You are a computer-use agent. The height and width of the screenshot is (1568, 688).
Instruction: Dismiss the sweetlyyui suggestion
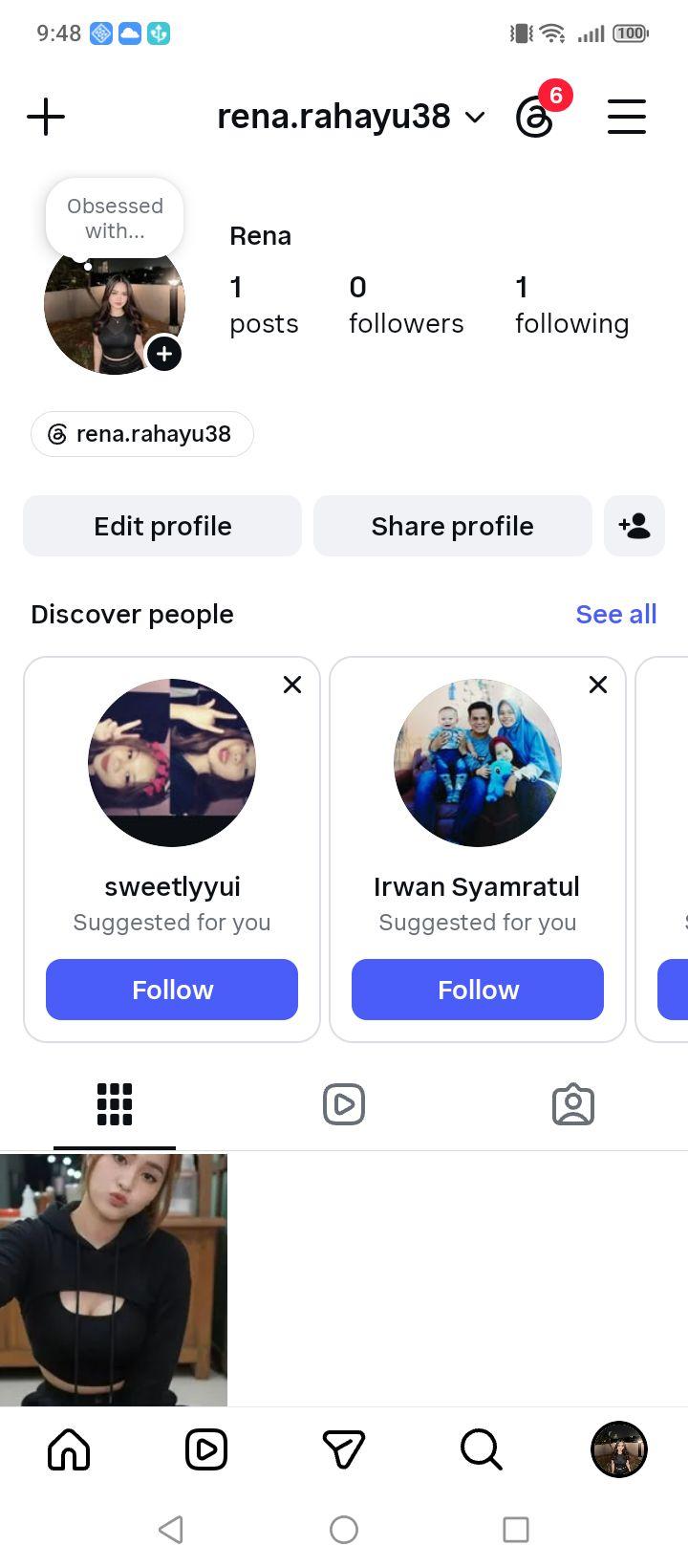(x=292, y=685)
